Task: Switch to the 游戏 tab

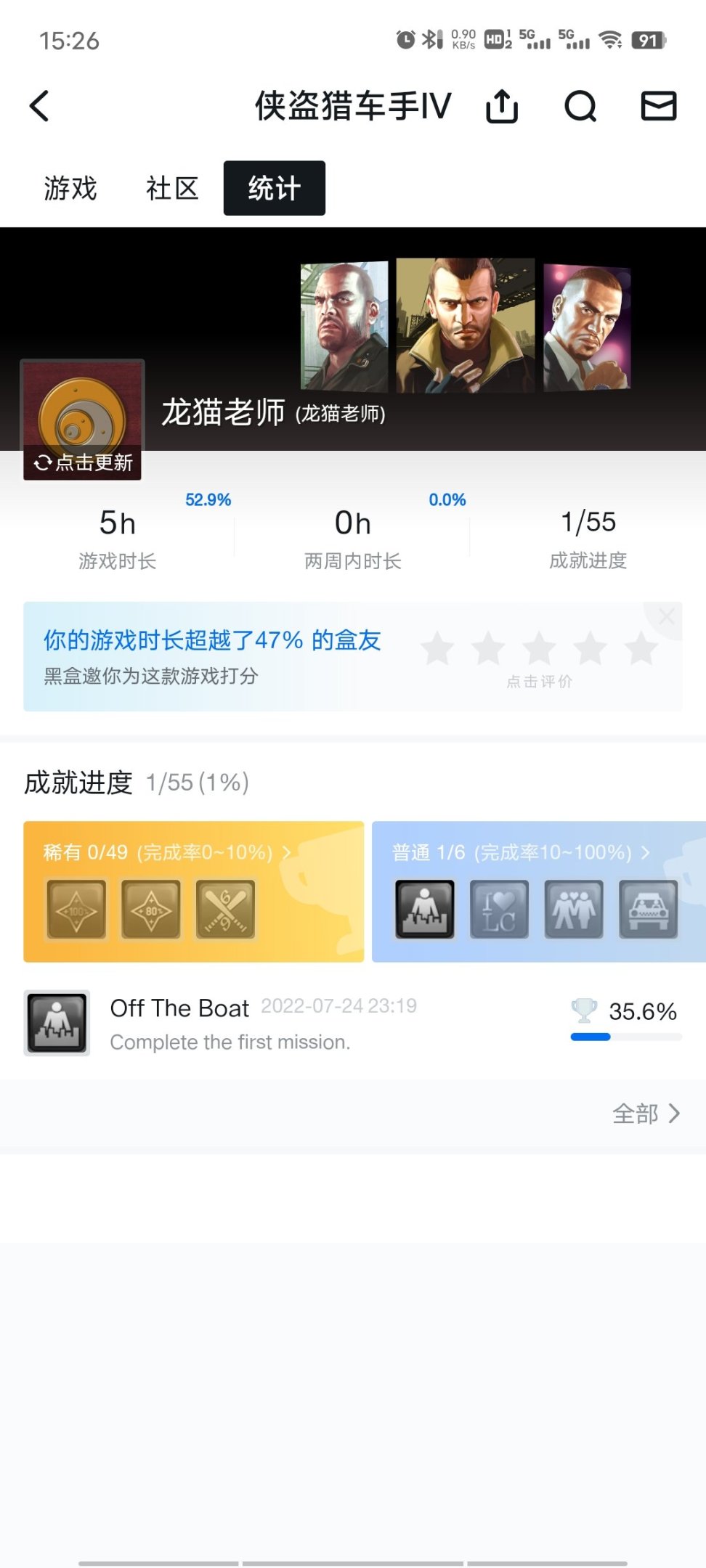Action: pos(70,189)
